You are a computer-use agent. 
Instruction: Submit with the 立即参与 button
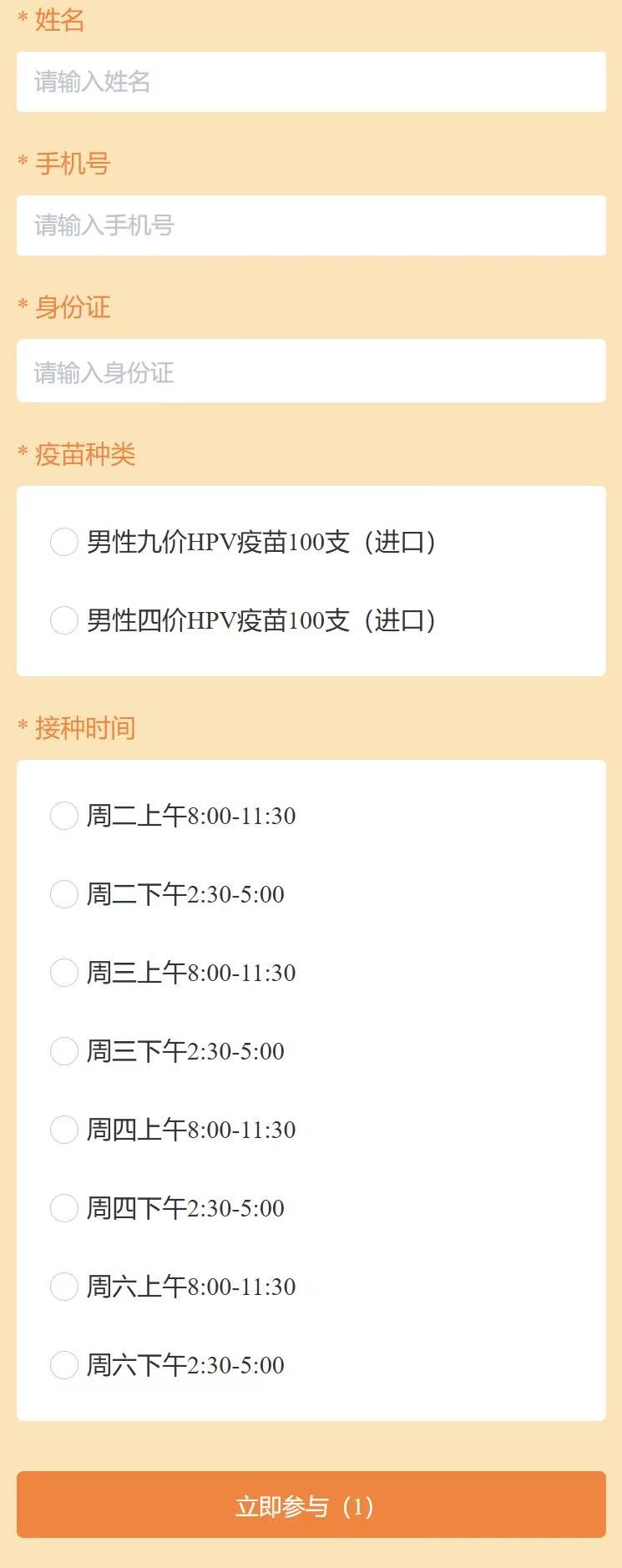coord(311,1507)
